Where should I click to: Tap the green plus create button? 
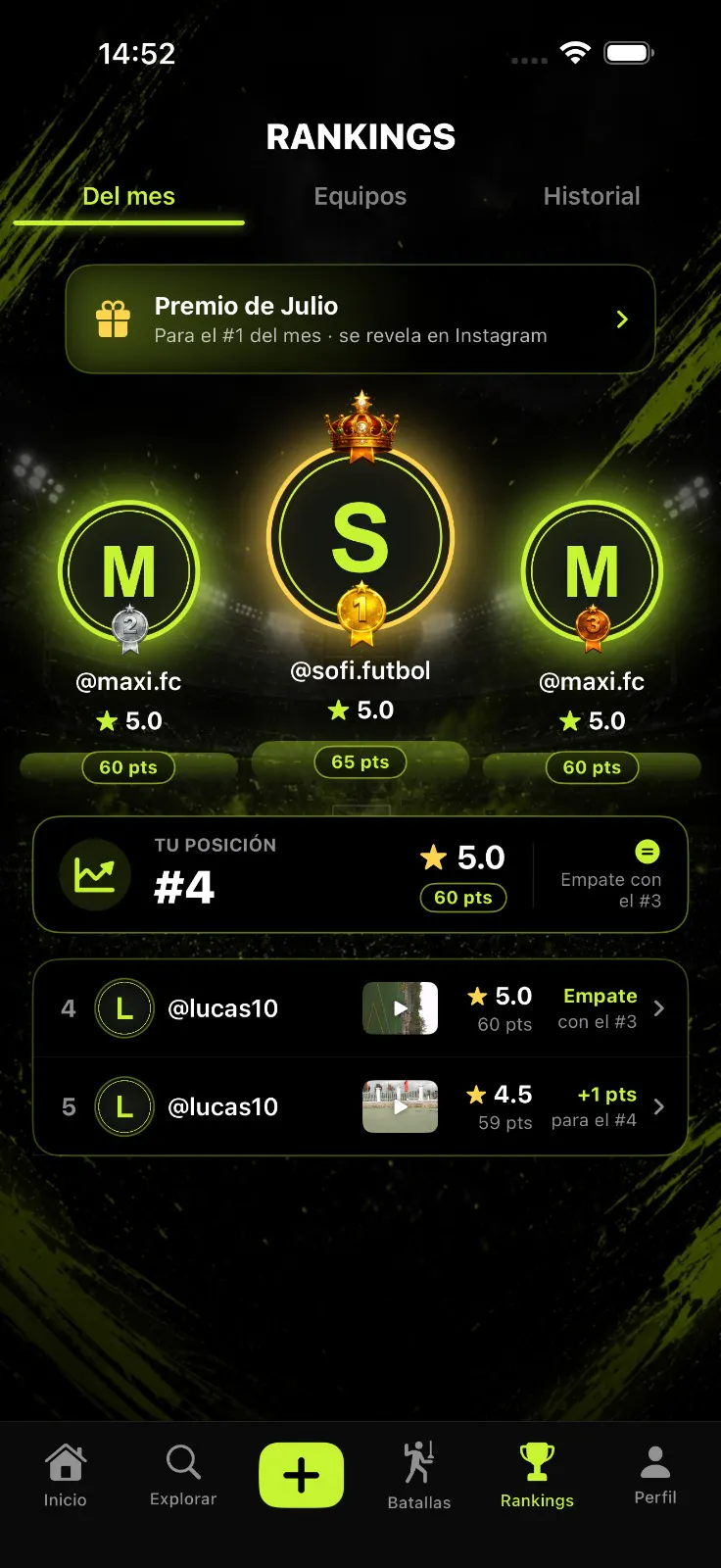click(x=301, y=1475)
